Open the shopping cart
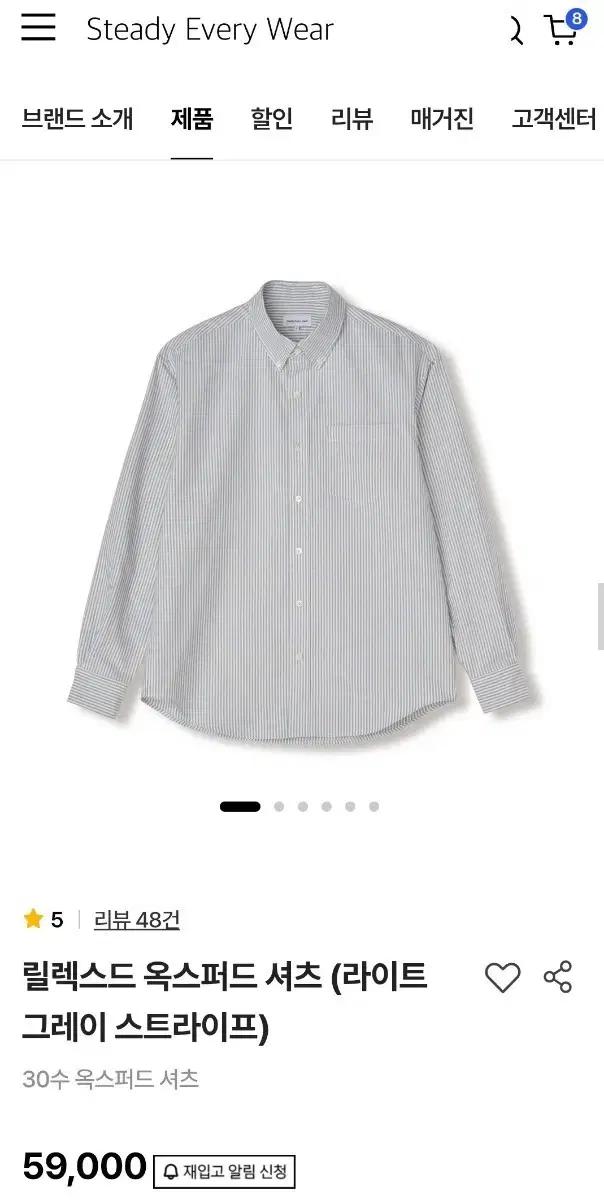Viewport: 604px width, 1200px height. [x=562, y=29]
